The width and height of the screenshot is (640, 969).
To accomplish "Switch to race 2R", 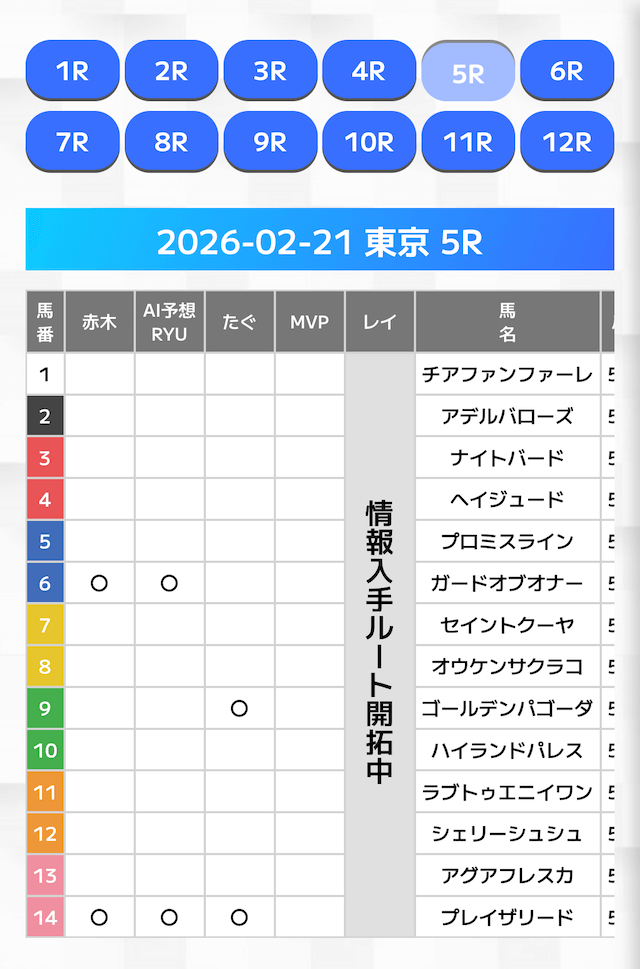I will [x=171, y=71].
